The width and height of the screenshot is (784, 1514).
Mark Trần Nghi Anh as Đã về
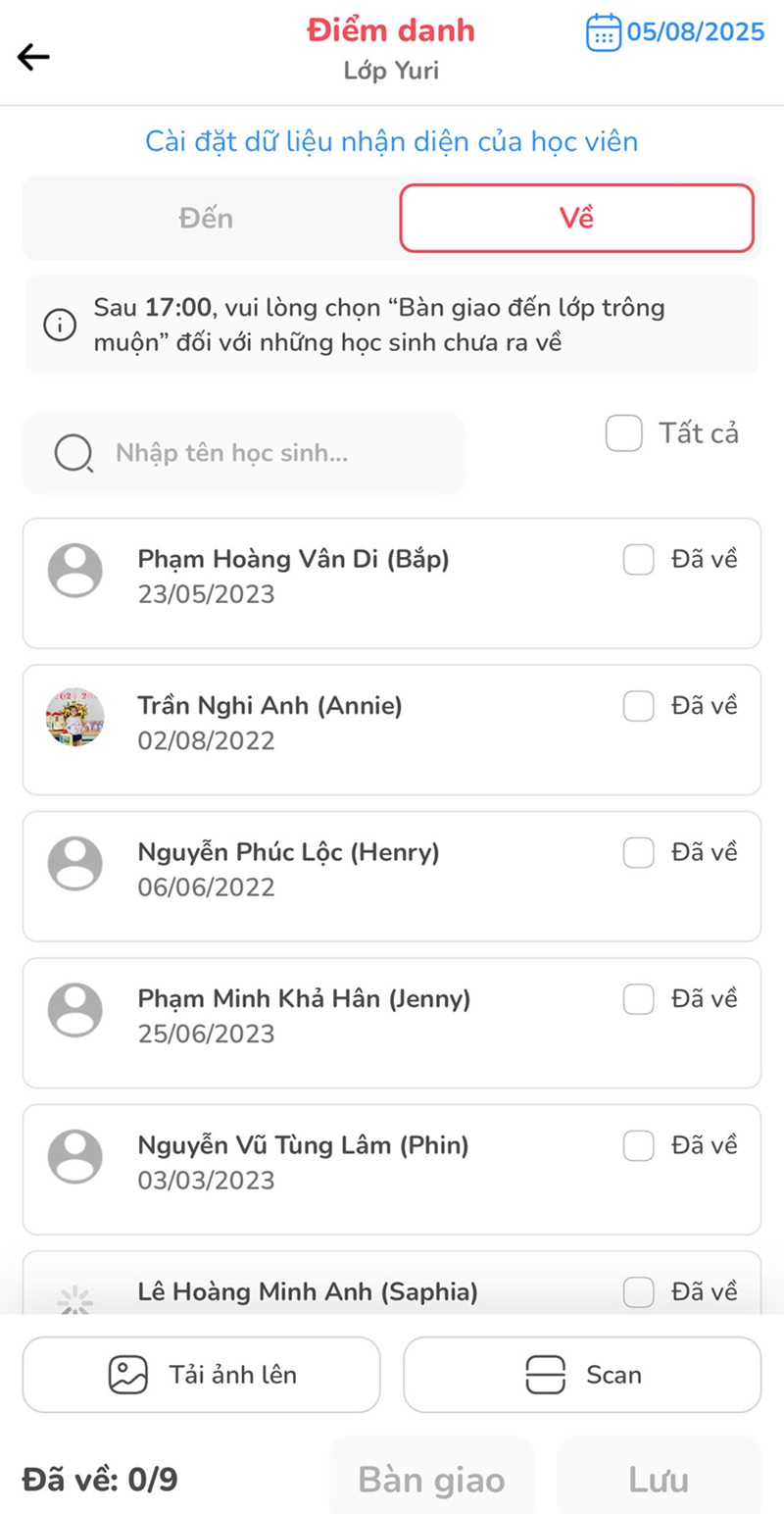[638, 706]
